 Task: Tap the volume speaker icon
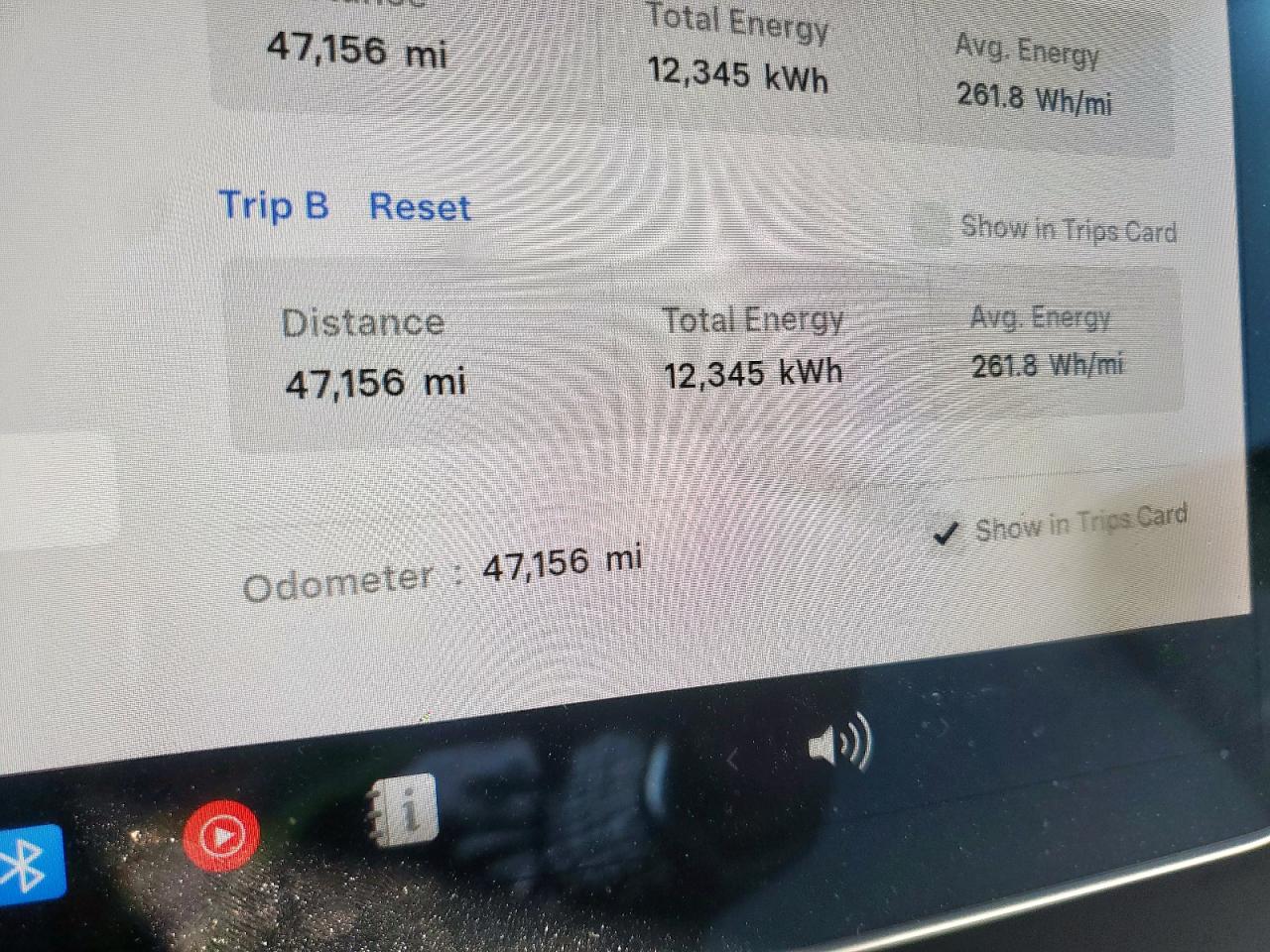point(839,743)
